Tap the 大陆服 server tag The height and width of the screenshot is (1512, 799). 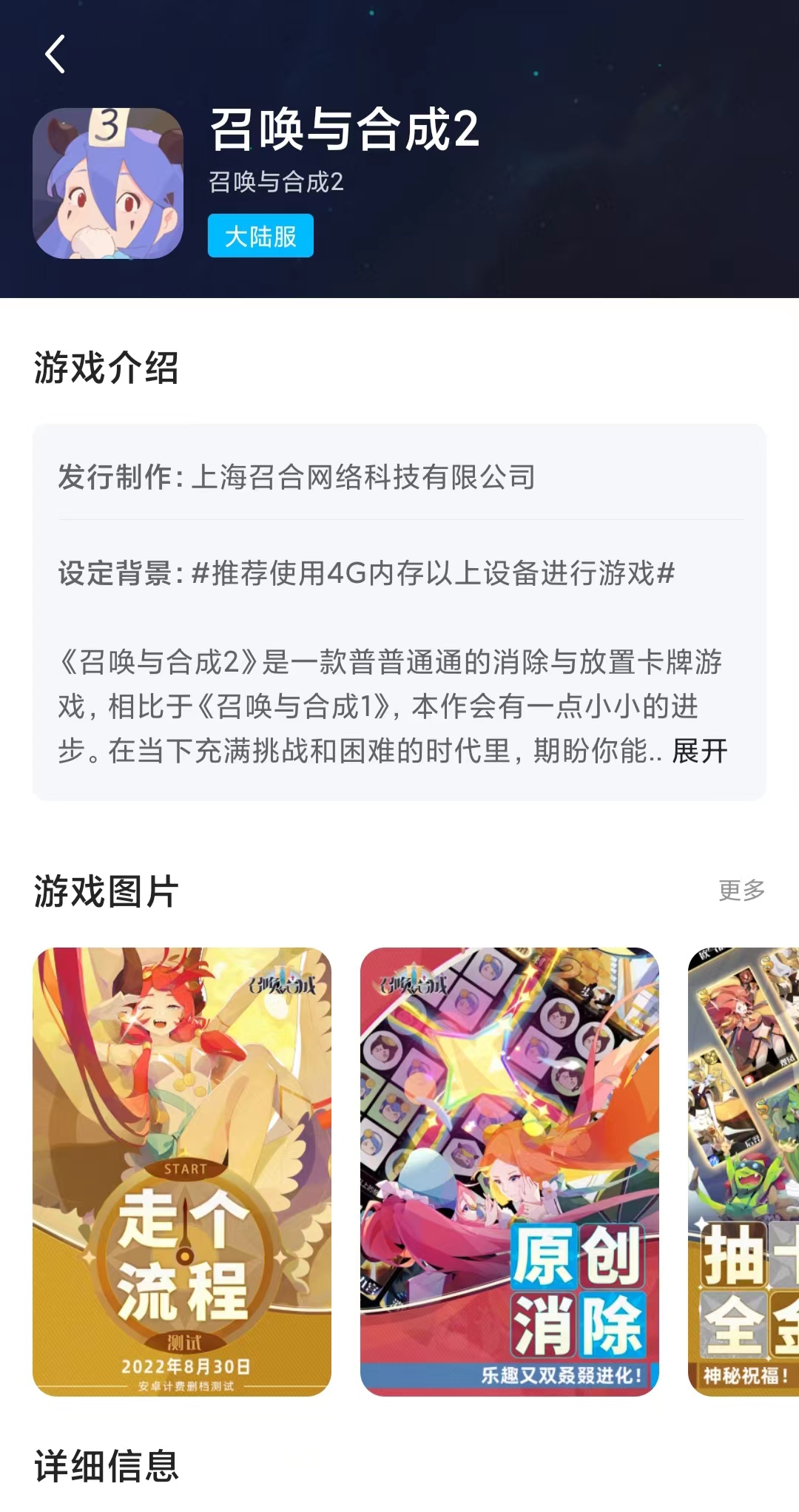260,236
